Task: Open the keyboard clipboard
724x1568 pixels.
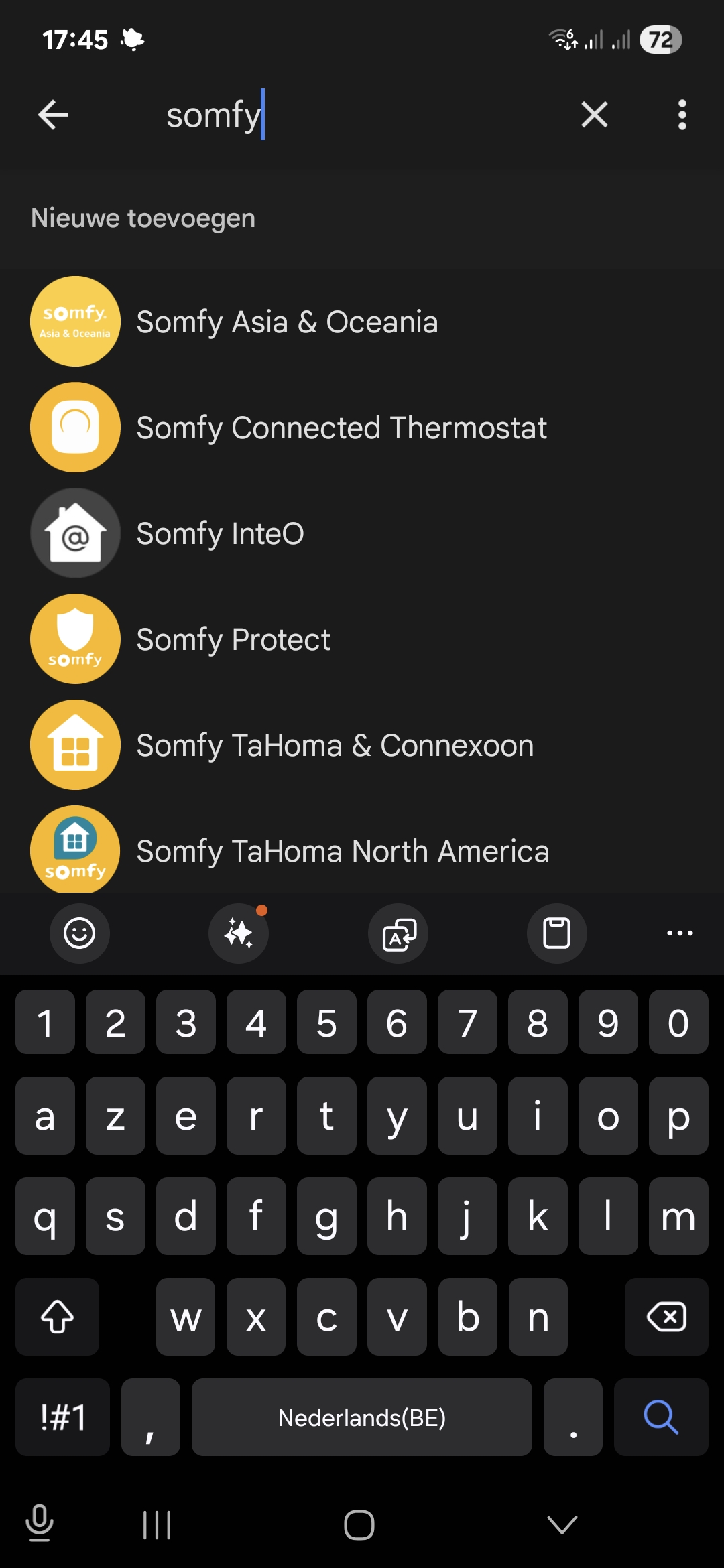Action: pyautogui.click(x=556, y=933)
